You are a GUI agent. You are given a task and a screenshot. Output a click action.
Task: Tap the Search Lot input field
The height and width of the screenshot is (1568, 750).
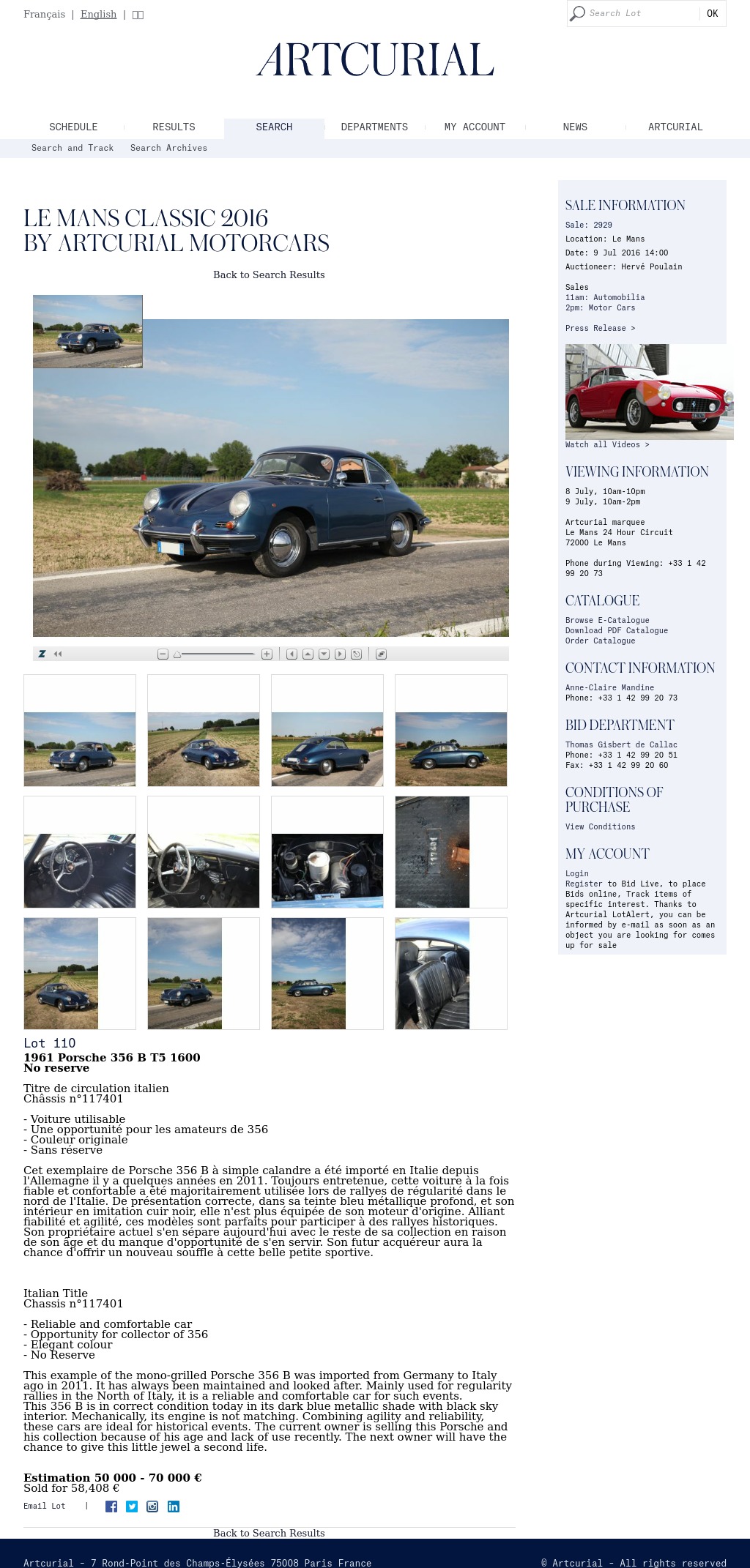click(634, 13)
